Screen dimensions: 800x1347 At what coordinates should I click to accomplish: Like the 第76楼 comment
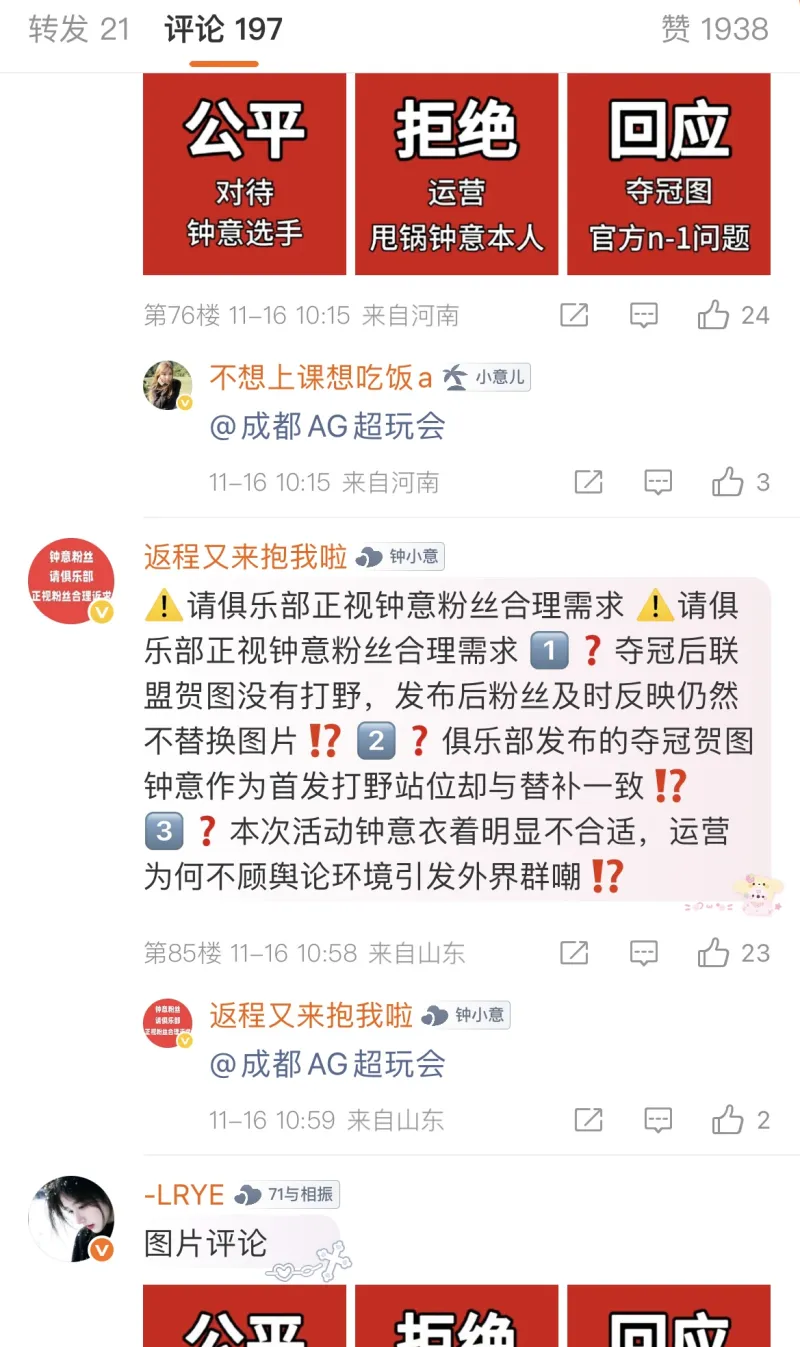point(714,316)
